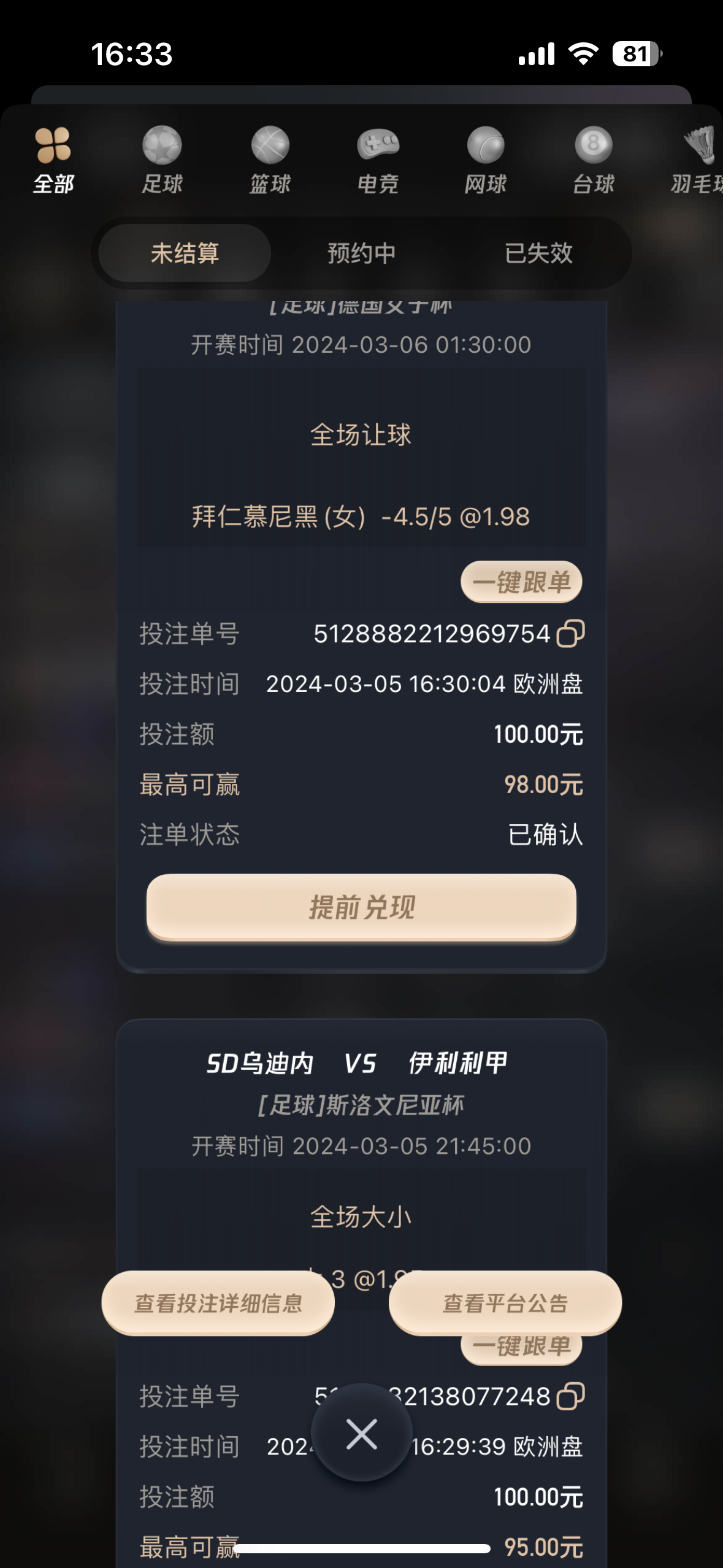723x1568 pixels.
Task: Open the 羽毛球 category
Action: [x=699, y=159]
